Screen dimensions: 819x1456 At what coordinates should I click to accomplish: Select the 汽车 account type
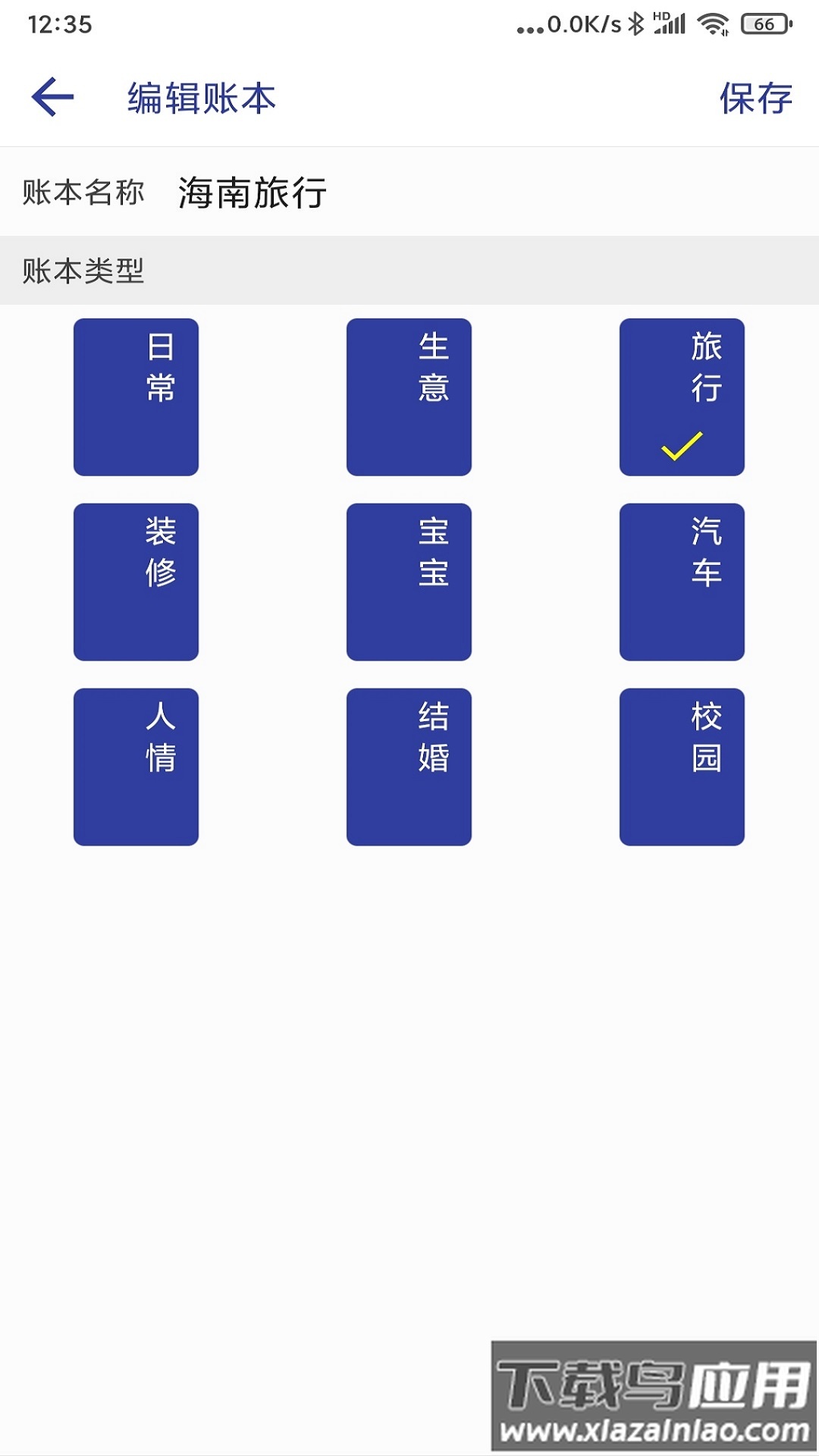tap(681, 580)
